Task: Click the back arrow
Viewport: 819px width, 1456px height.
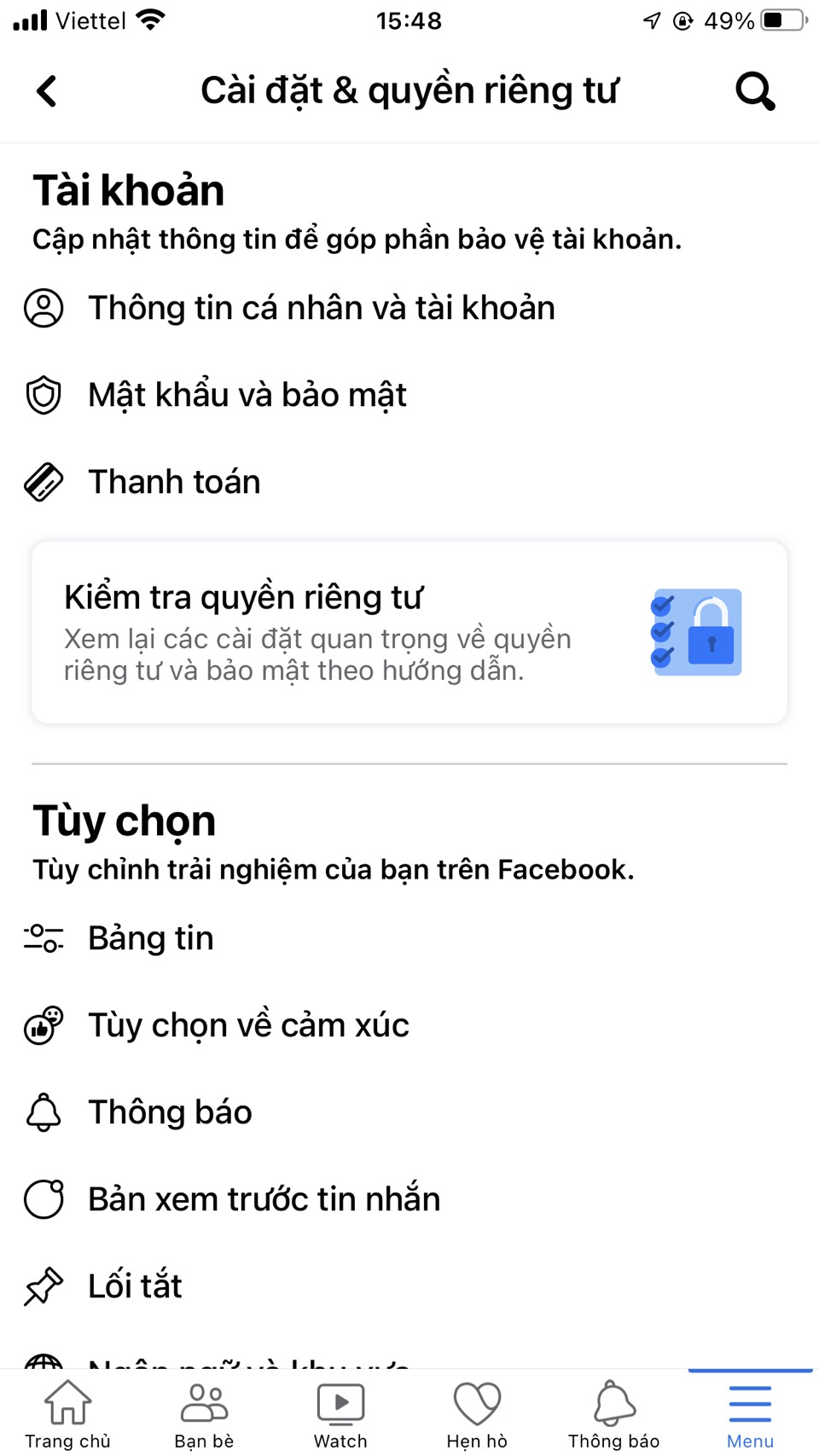Action: pyautogui.click(x=47, y=90)
